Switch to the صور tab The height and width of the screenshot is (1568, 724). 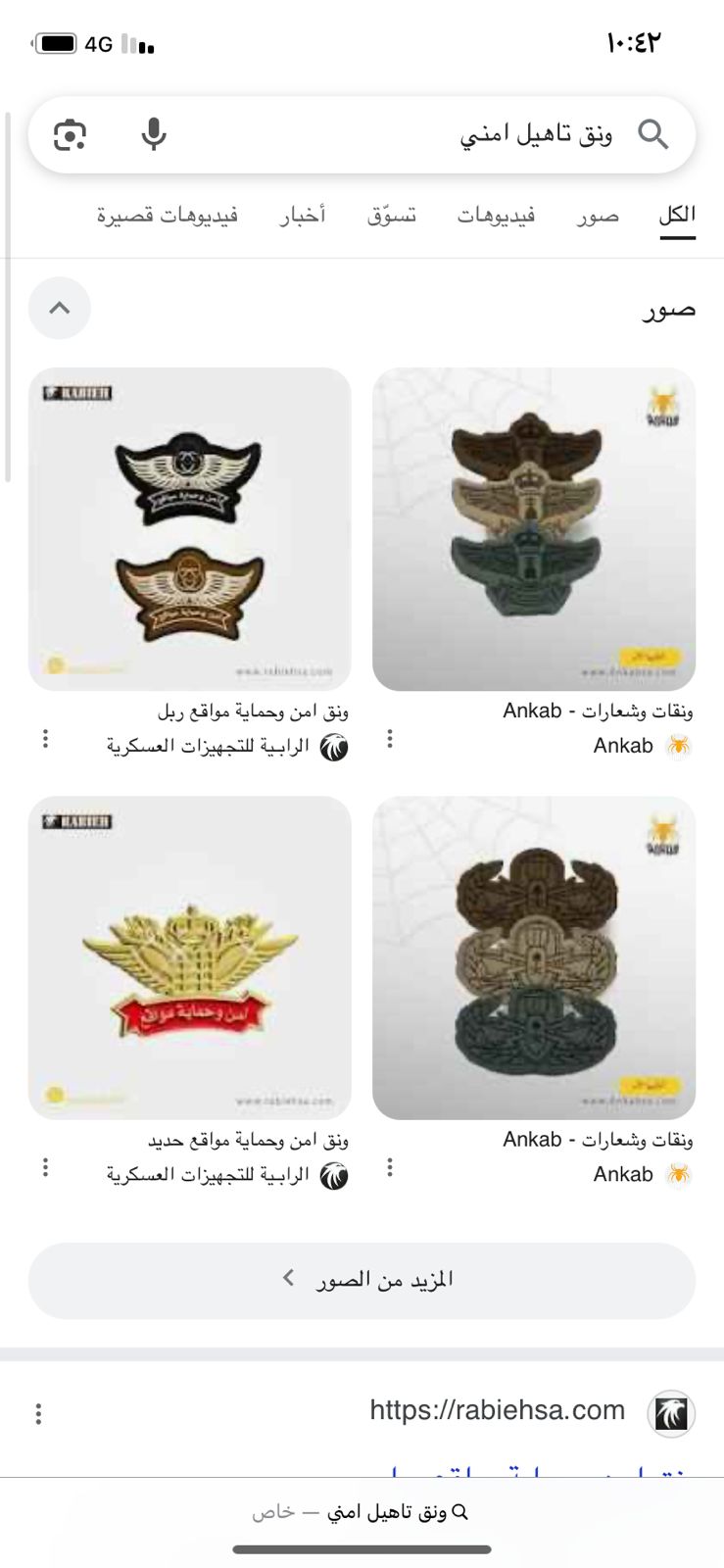coord(598,216)
